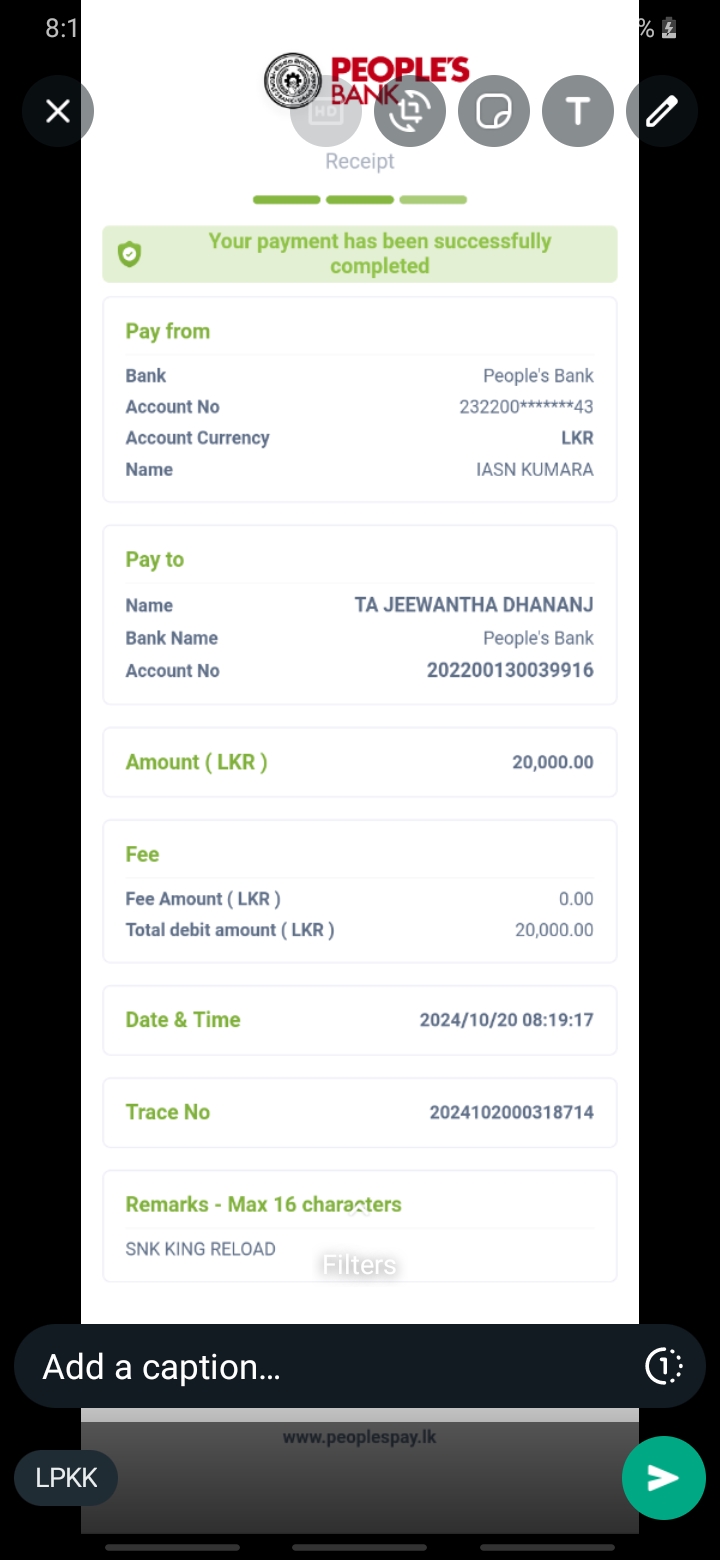
Task: Tap the LPKK recipient chip
Action: pyautogui.click(x=66, y=1478)
